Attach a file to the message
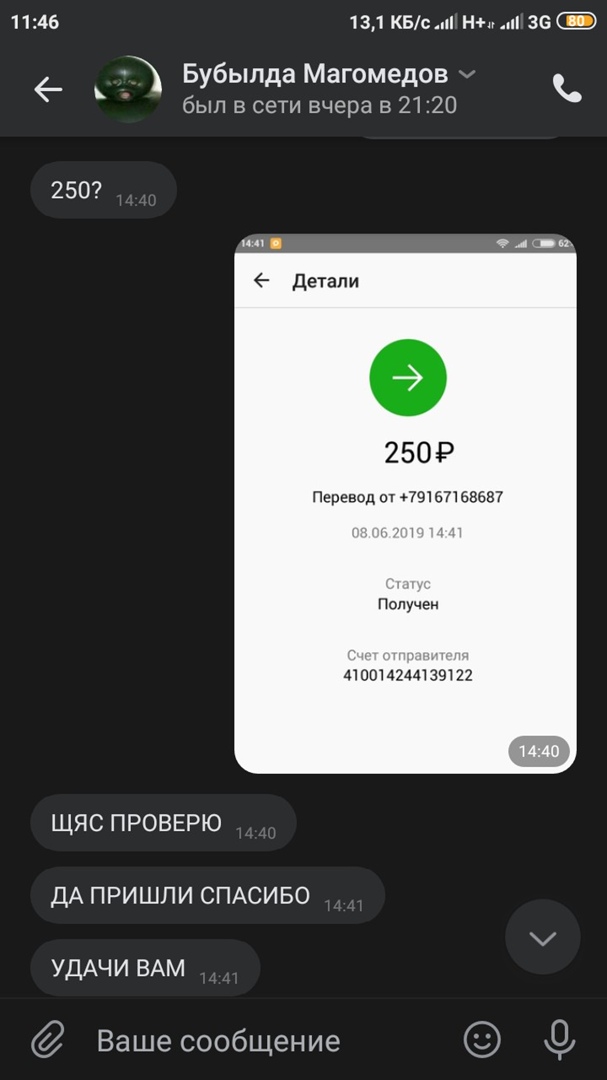This screenshot has height=1080, width=607. coord(47,1040)
